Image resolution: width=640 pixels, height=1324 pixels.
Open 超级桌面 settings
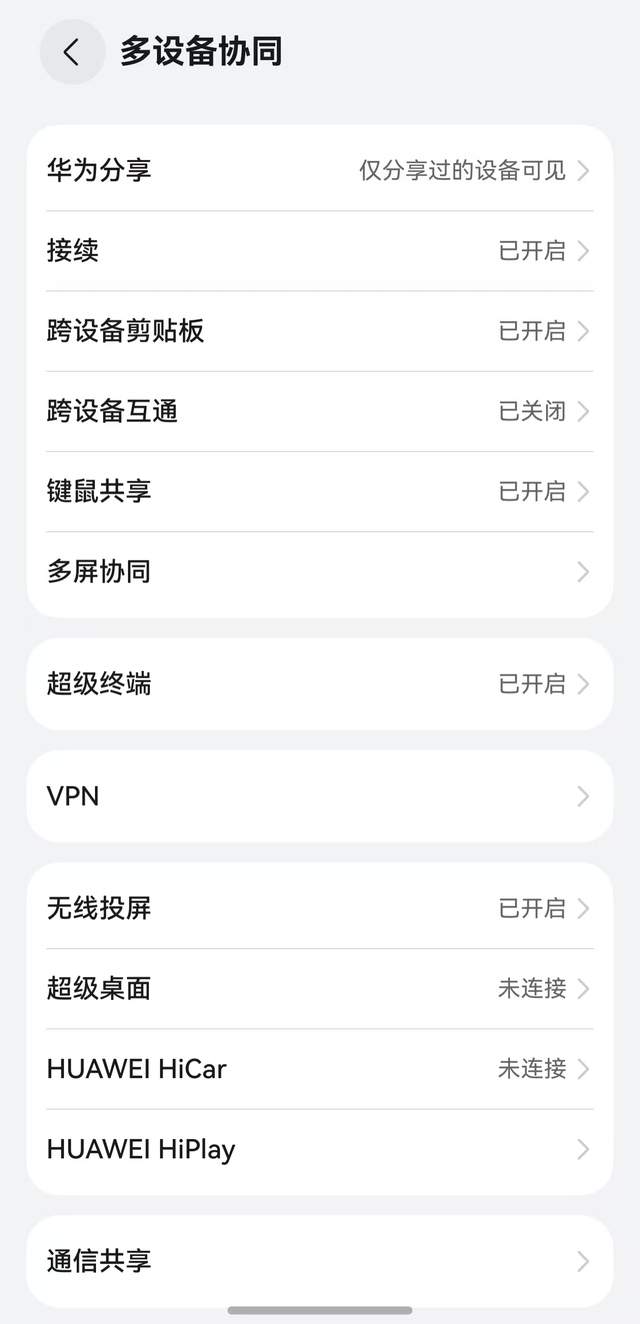click(x=319, y=989)
